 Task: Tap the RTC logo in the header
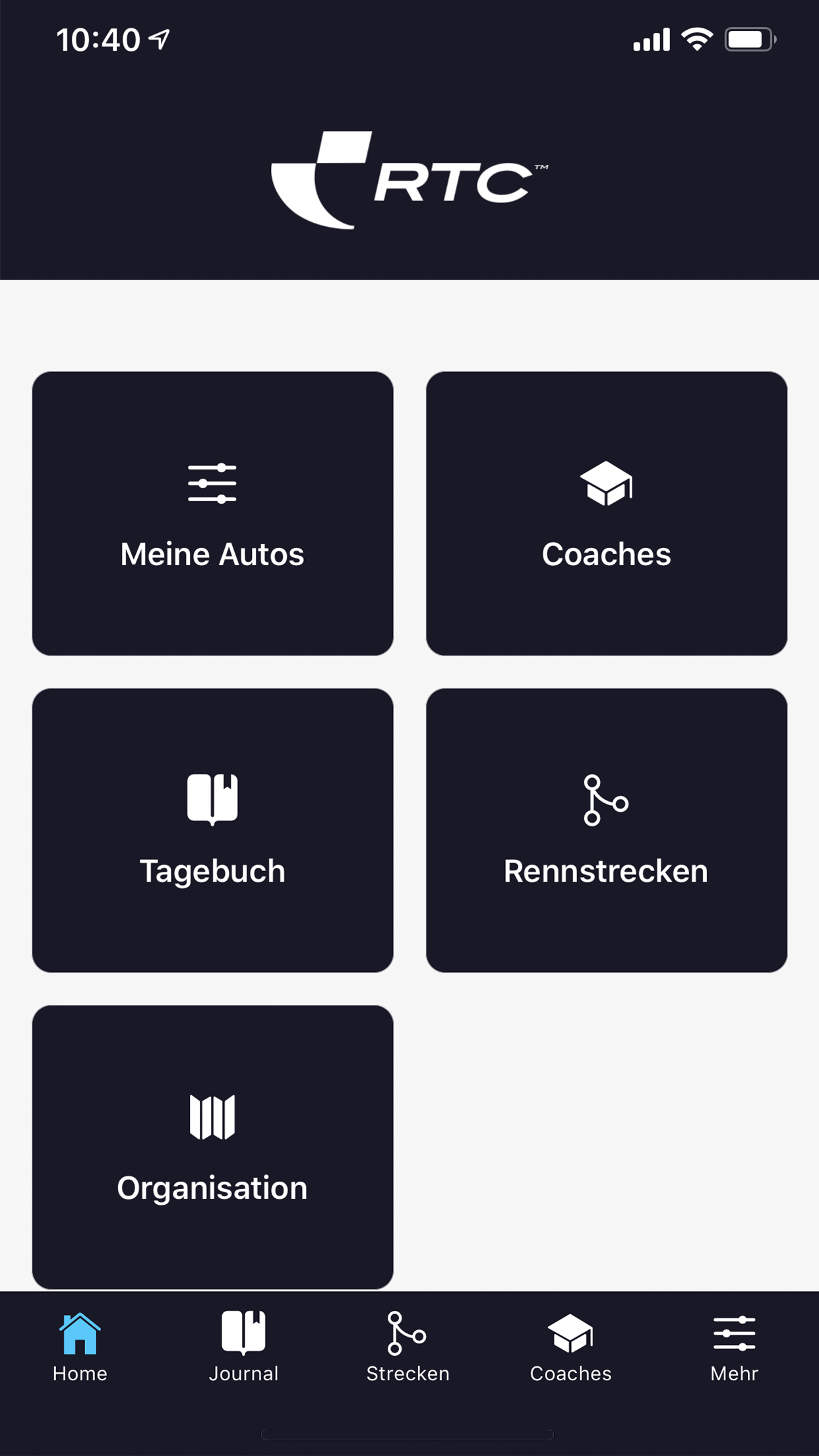[409, 178]
